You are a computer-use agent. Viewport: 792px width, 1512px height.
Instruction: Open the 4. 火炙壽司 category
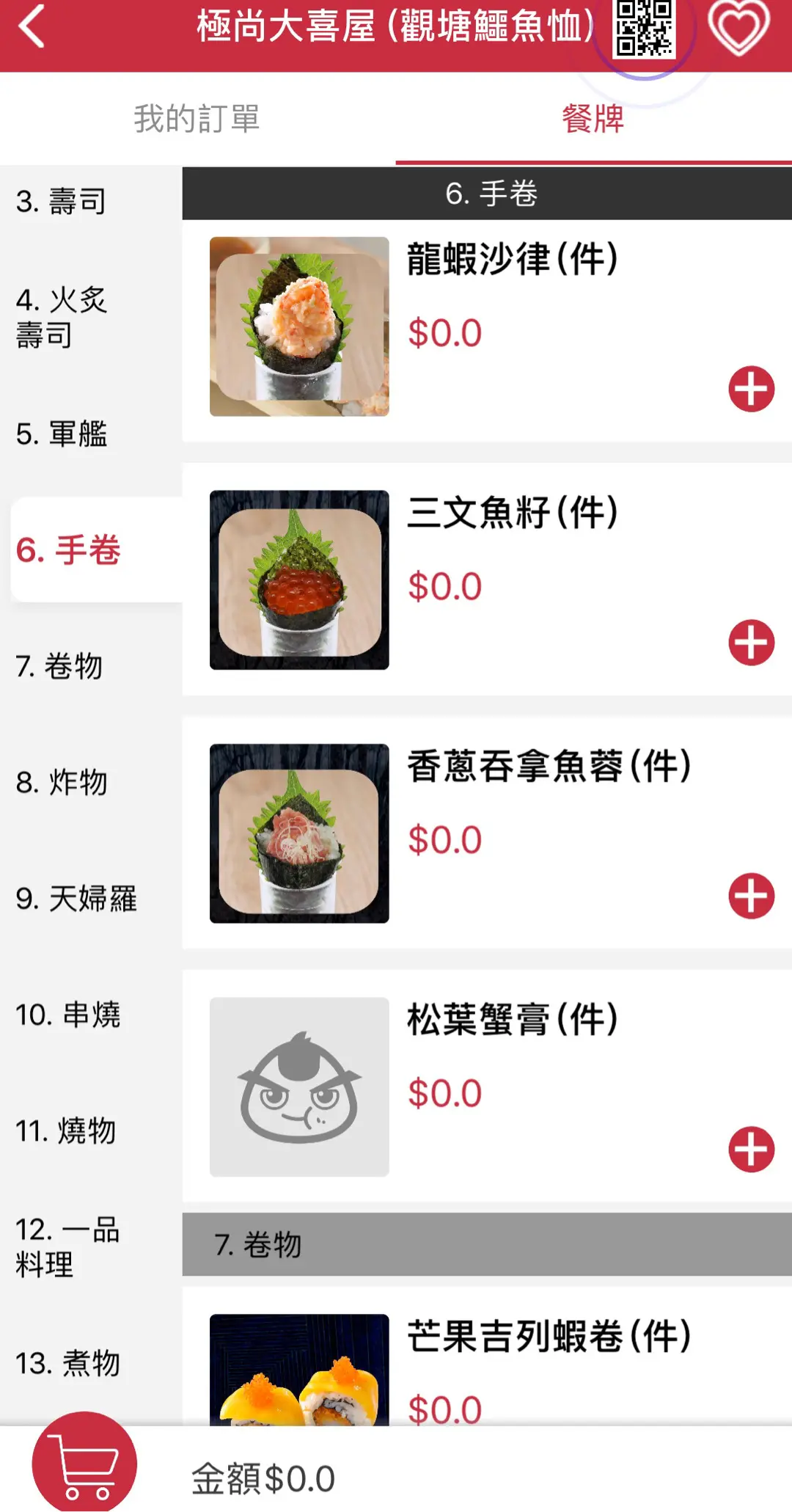point(62,318)
